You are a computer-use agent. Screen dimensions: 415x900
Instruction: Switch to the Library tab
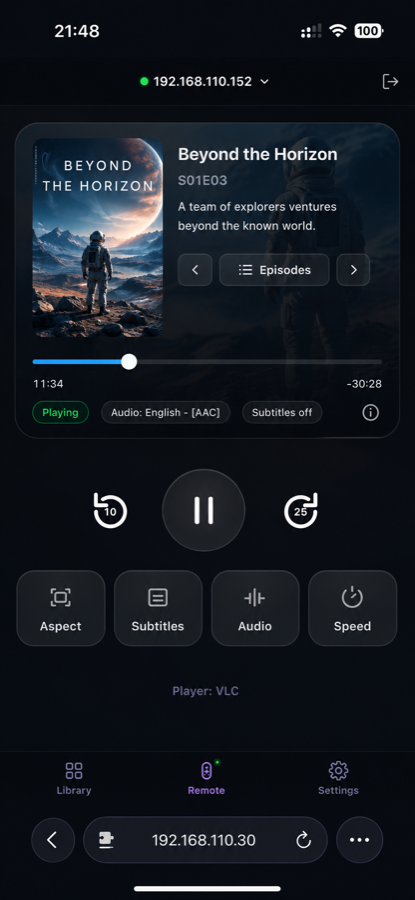[x=74, y=778]
